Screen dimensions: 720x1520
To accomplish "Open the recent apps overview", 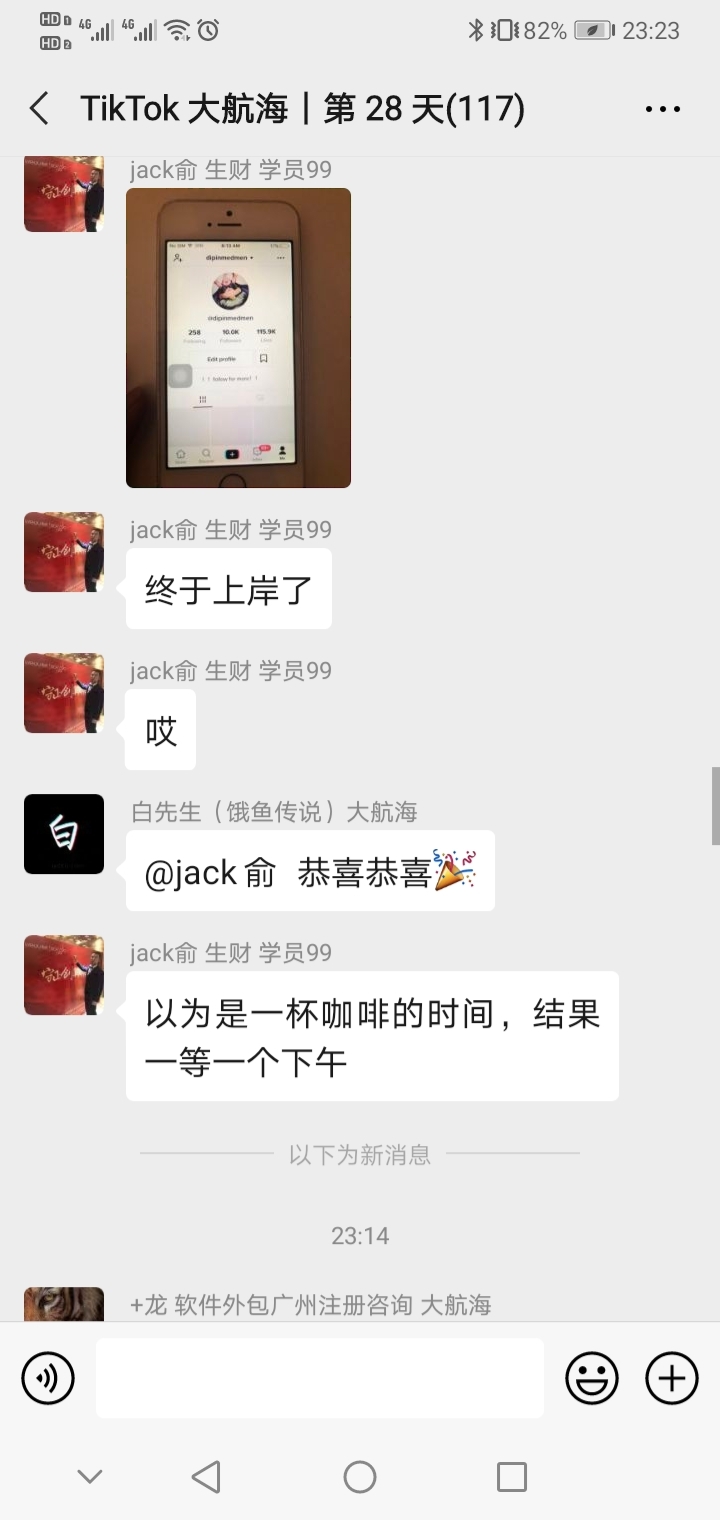I will [x=512, y=1476].
